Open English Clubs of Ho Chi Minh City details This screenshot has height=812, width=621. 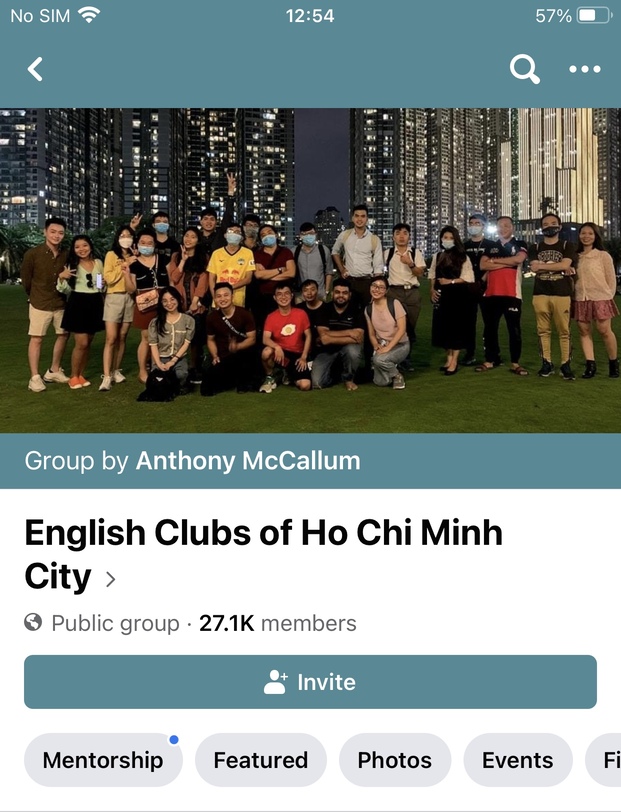[263, 554]
